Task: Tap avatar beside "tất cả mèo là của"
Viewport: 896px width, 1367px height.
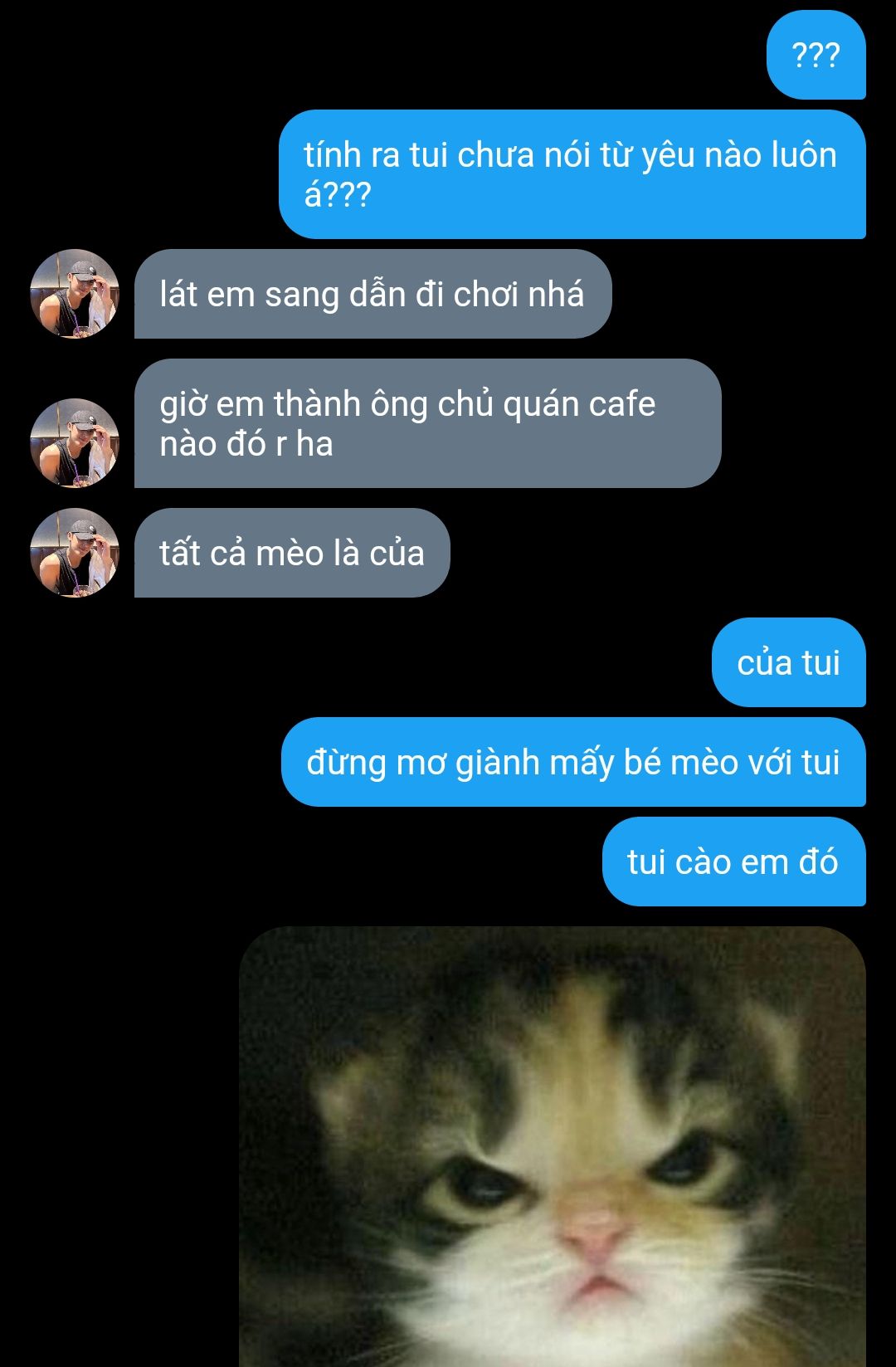Action: [x=75, y=553]
